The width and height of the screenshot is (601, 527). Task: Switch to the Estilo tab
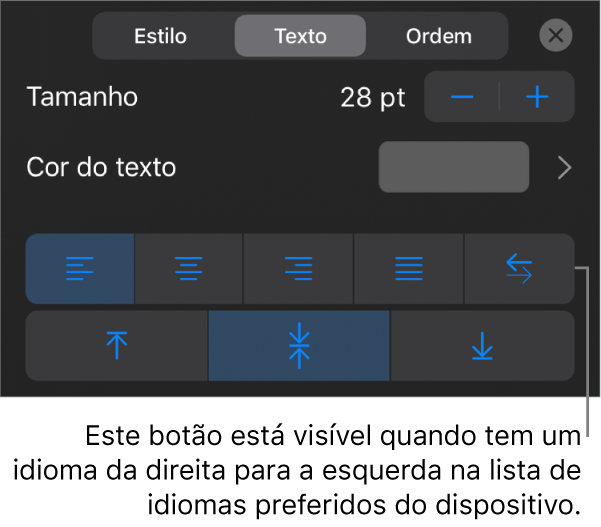(161, 37)
